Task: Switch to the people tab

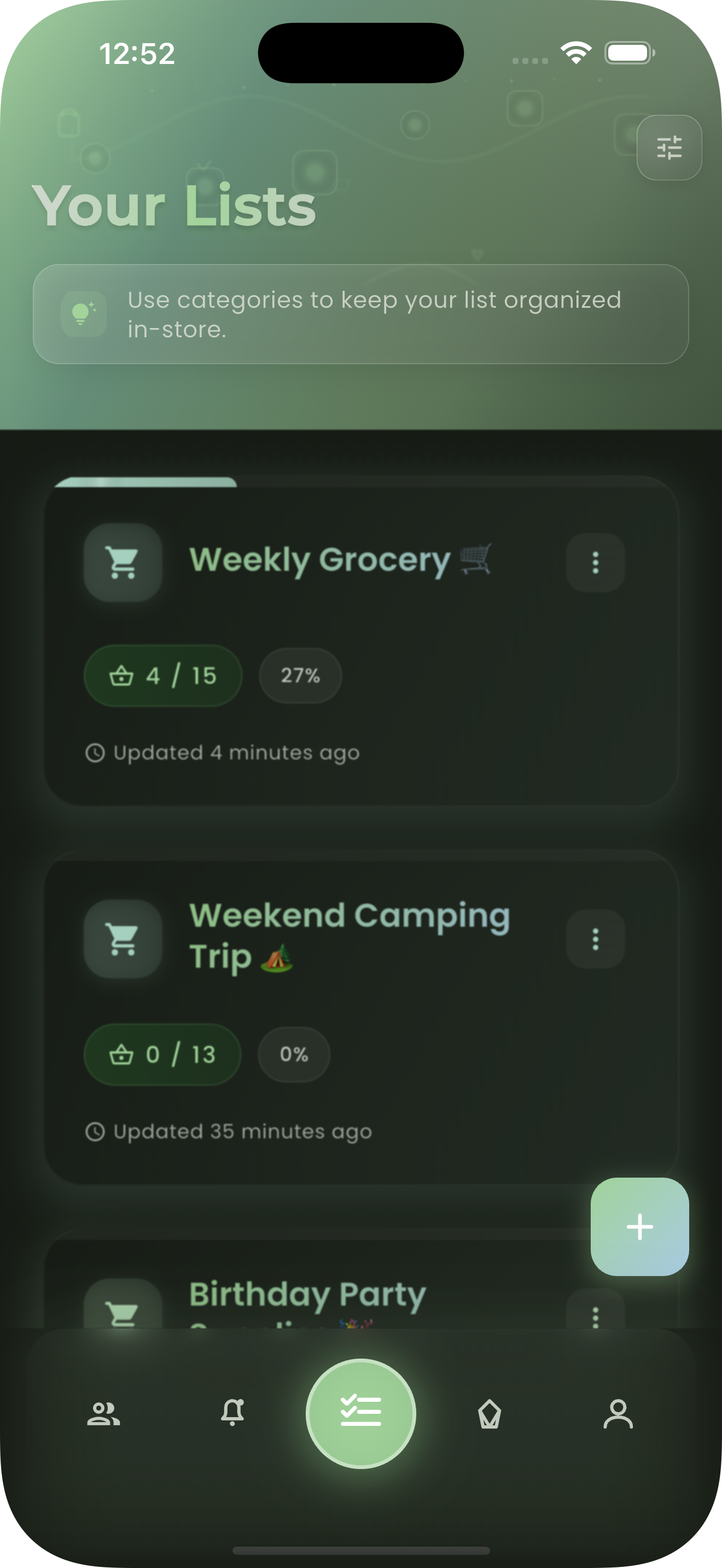Action: point(103,1413)
